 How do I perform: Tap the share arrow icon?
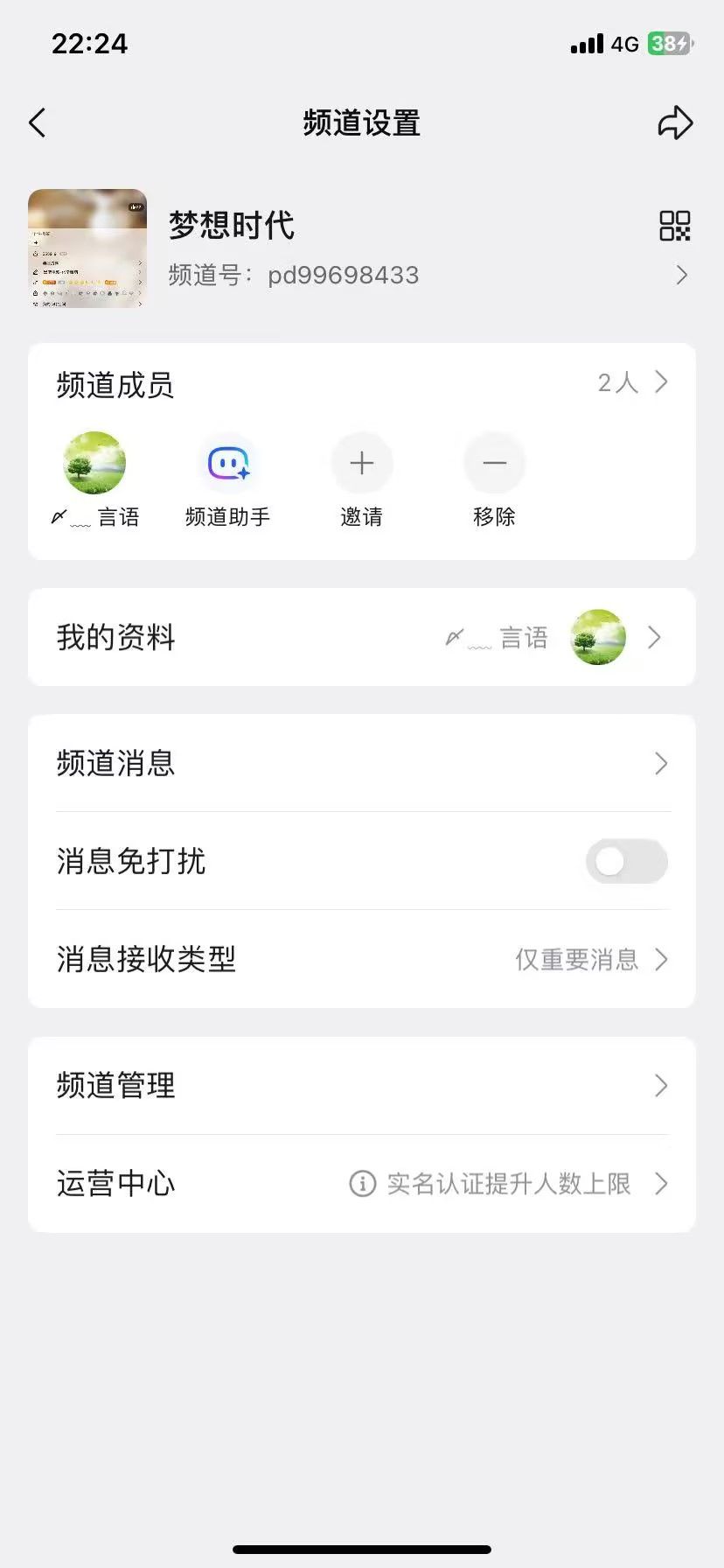coord(674,122)
